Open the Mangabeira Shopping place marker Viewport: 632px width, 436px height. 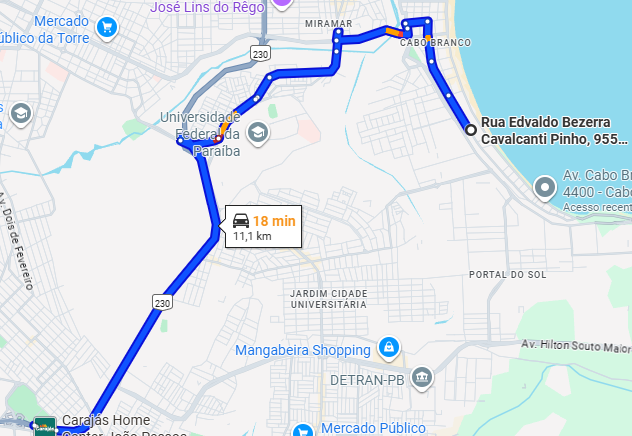click(388, 348)
